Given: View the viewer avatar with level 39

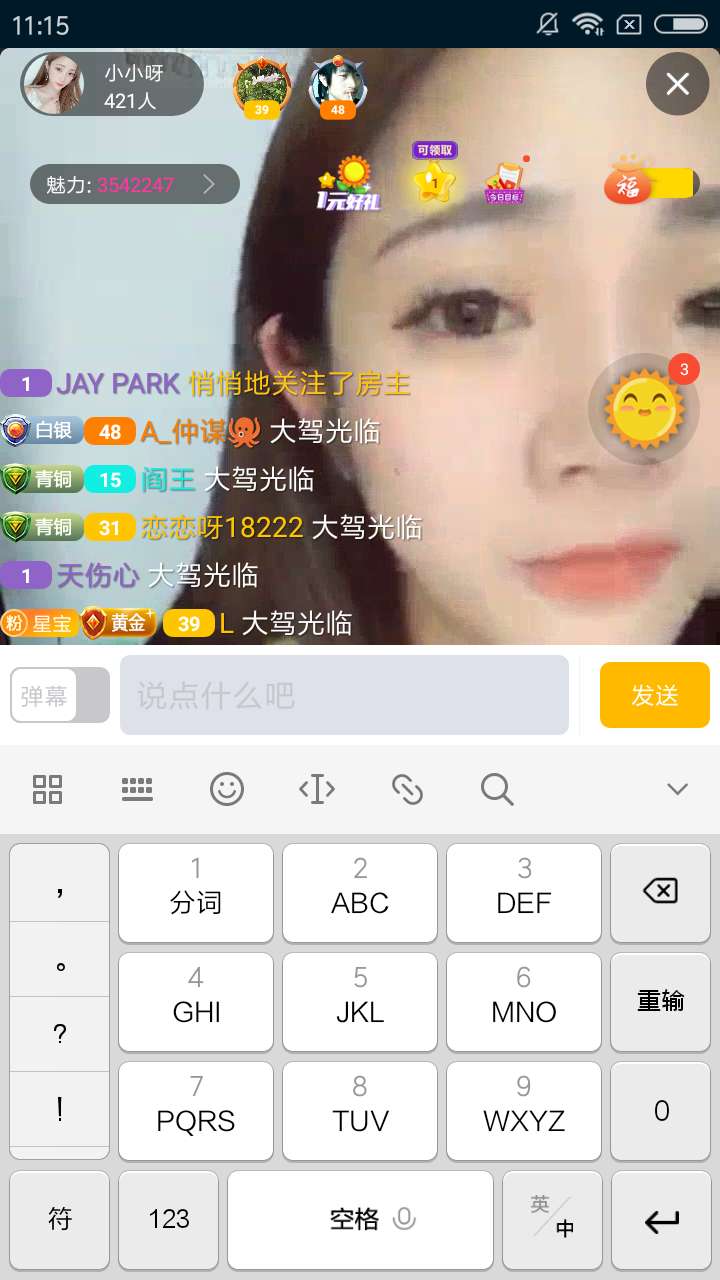Looking at the screenshot, I should click(261, 86).
